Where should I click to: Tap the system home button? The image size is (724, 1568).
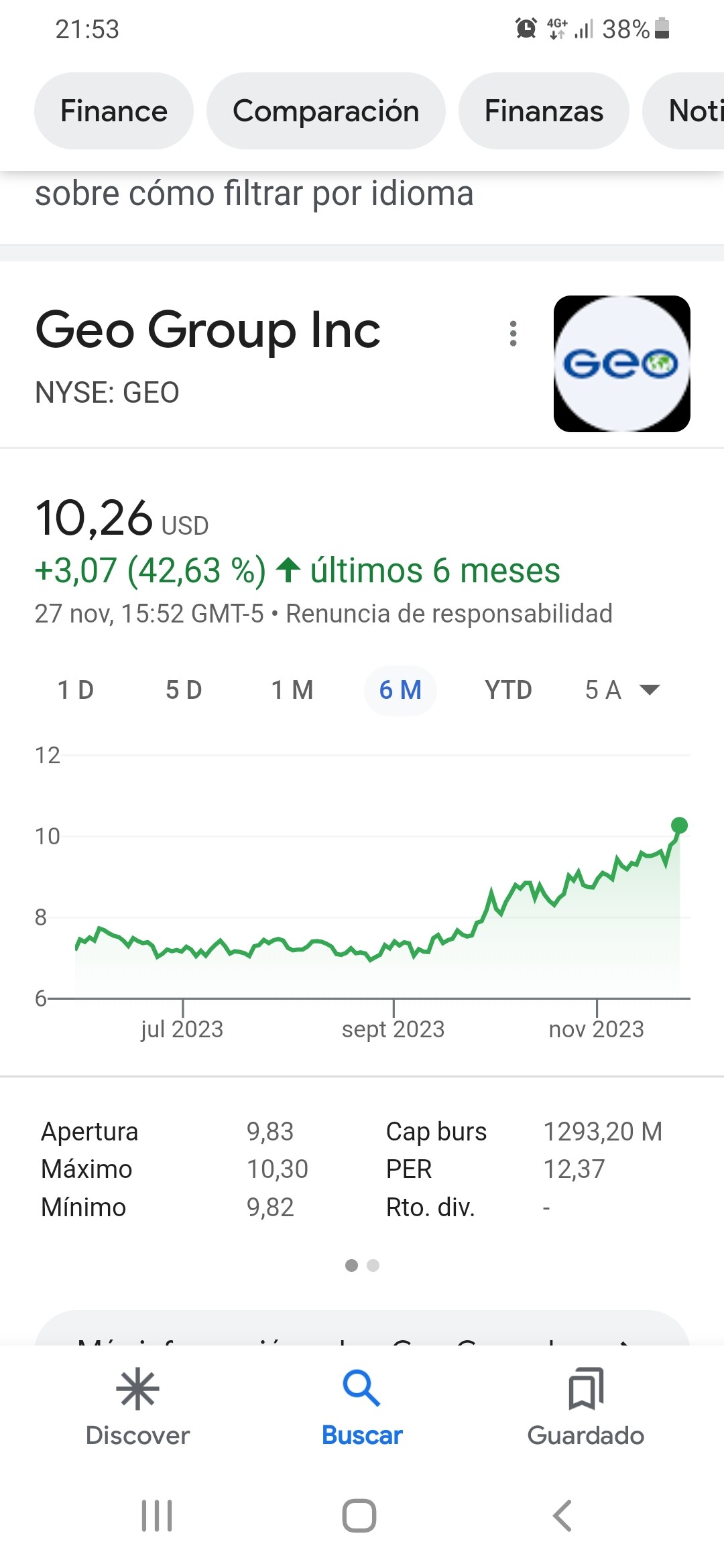[x=359, y=1516]
